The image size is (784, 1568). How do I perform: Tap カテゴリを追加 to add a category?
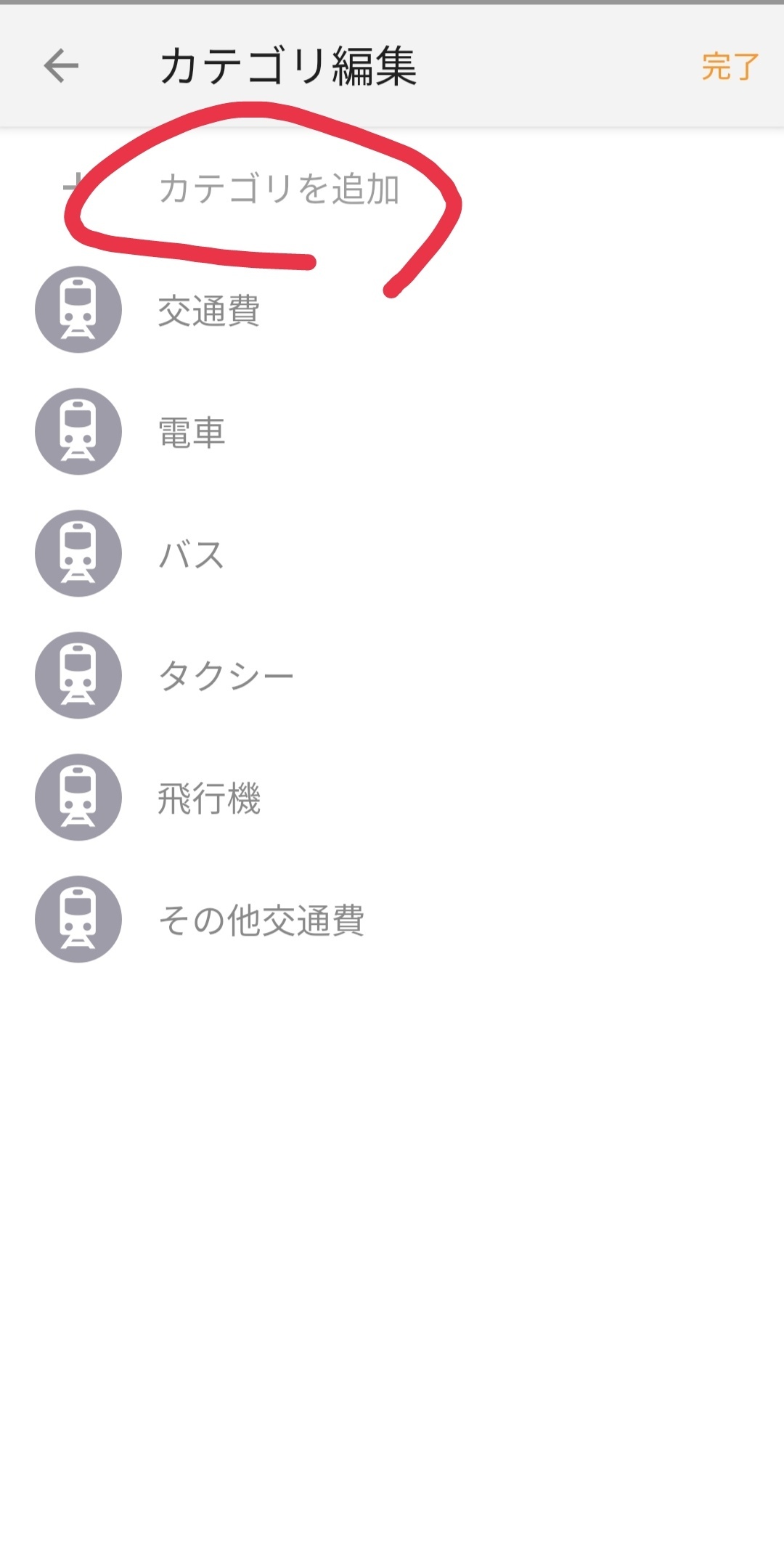click(279, 189)
